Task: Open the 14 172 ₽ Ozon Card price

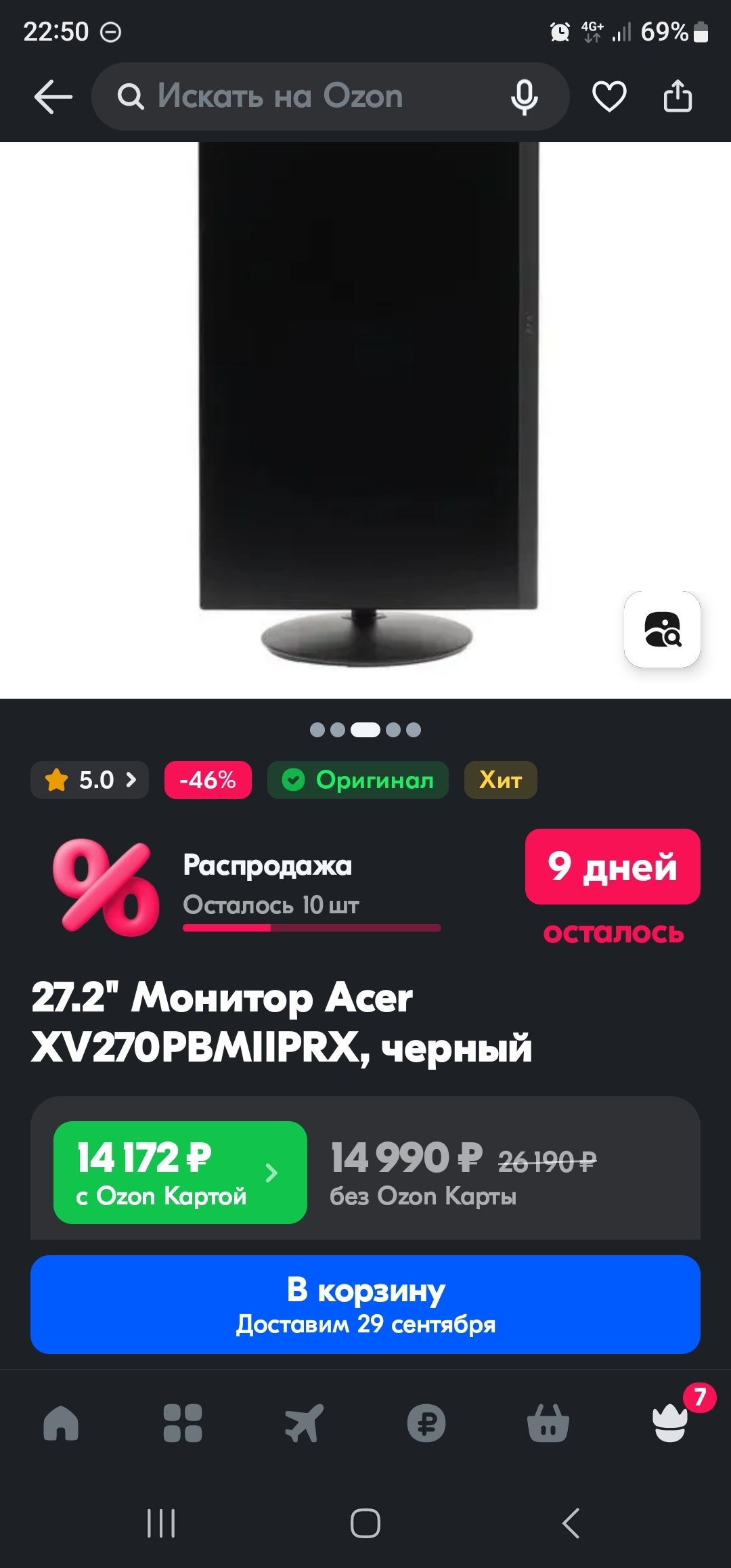Action: coord(180,1173)
